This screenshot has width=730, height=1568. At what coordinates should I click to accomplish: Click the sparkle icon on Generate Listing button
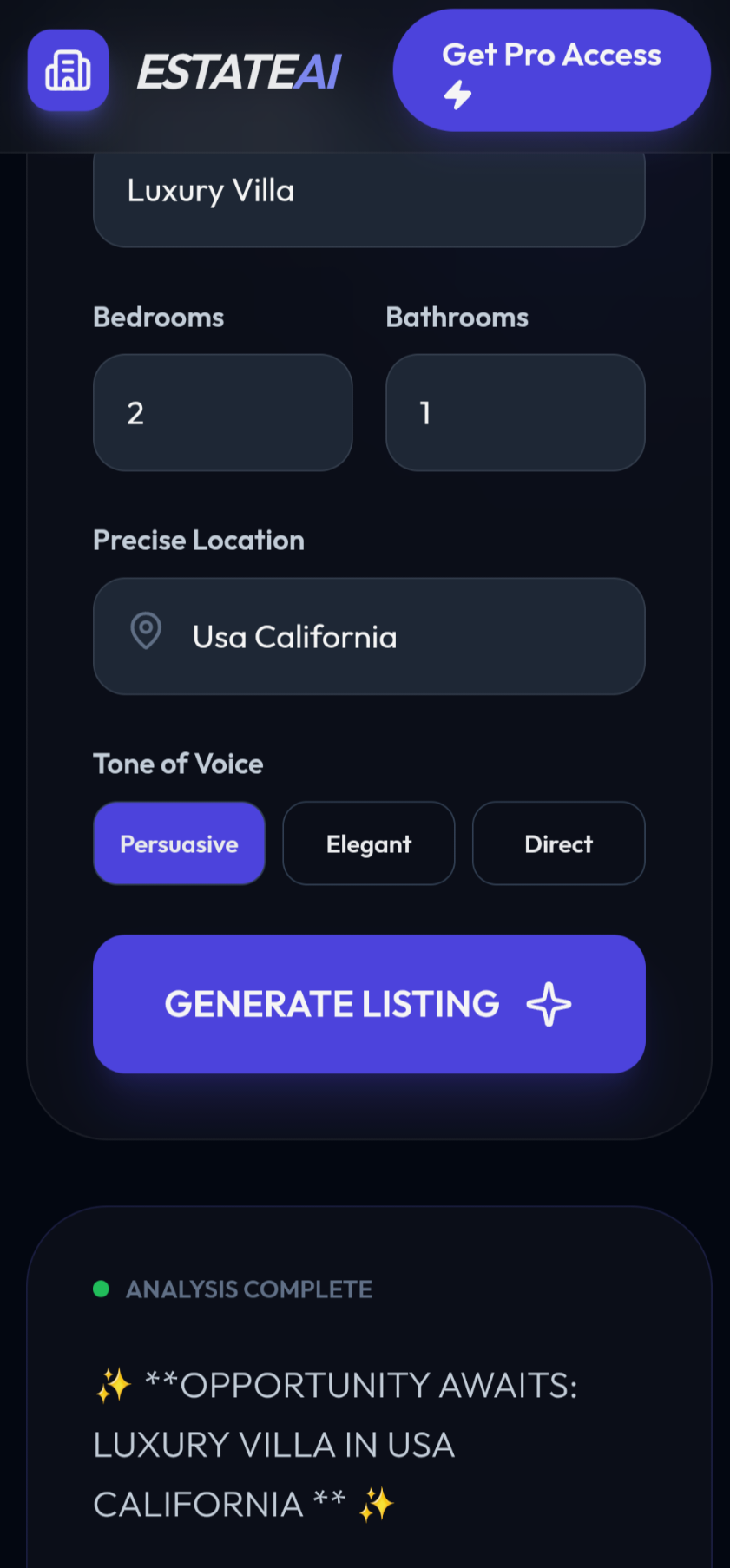(549, 1004)
